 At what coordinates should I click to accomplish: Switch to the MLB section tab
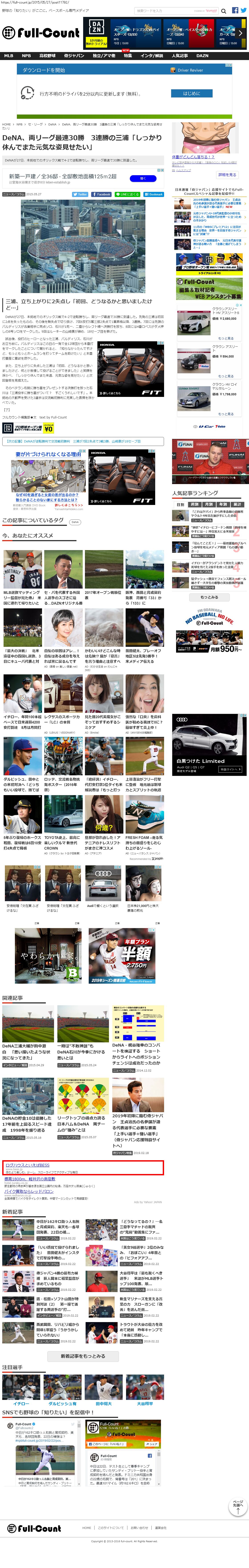tap(8, 55)
